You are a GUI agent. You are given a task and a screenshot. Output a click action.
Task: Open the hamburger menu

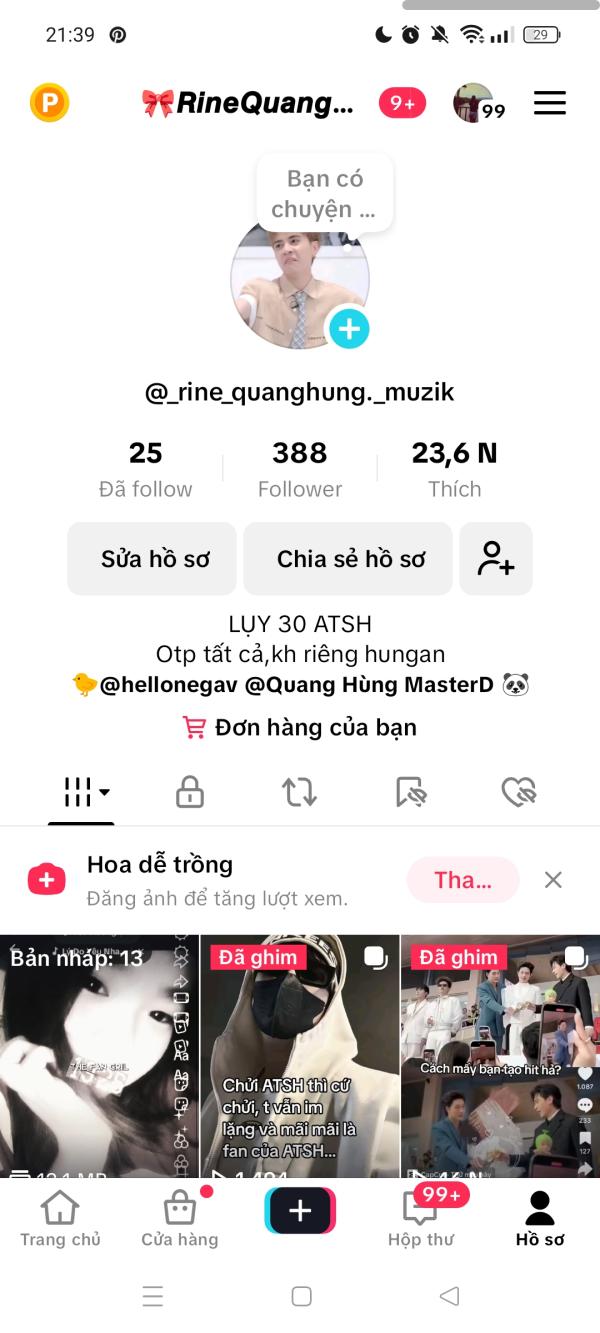pos(549,103)
